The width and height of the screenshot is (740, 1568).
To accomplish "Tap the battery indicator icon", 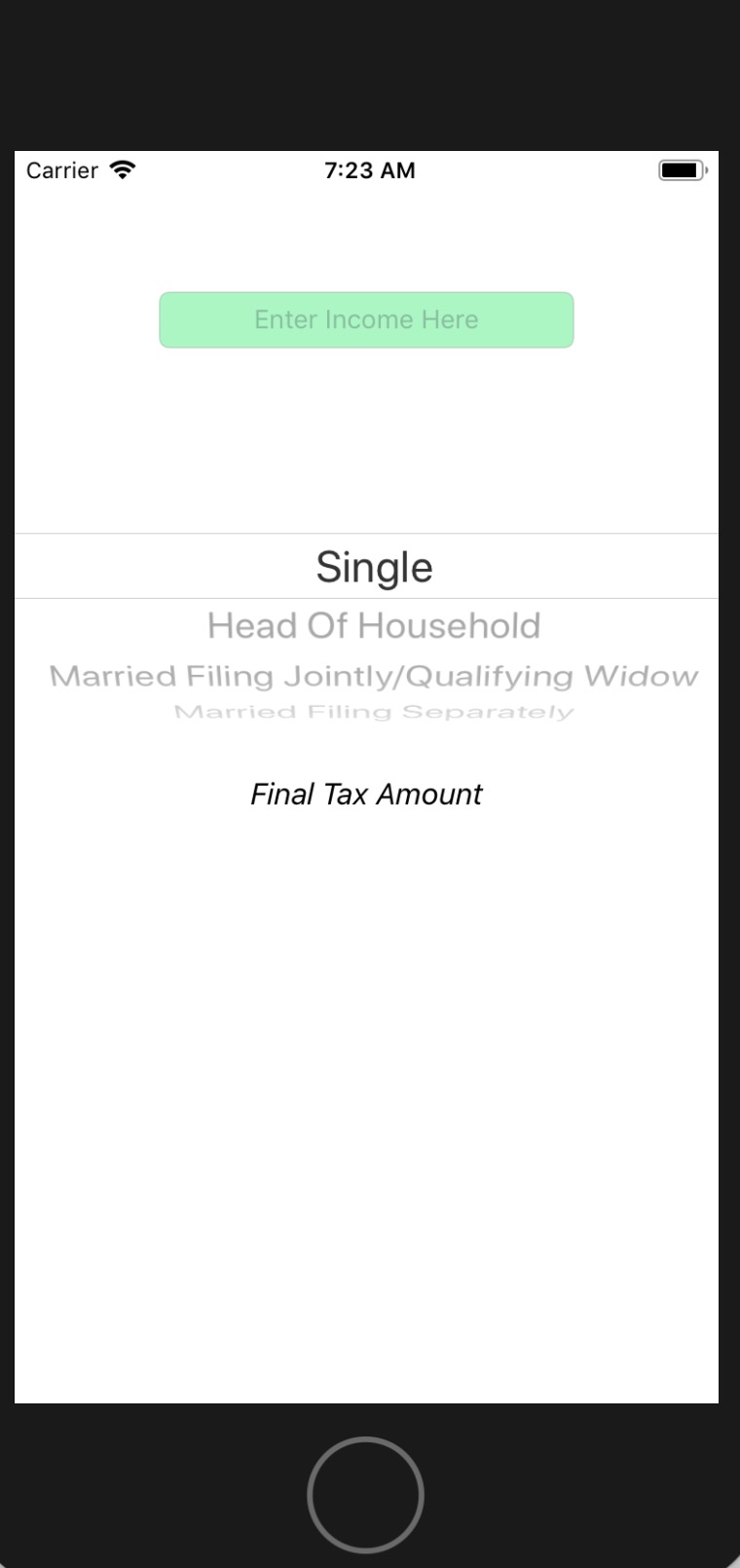I will point(682,168).
